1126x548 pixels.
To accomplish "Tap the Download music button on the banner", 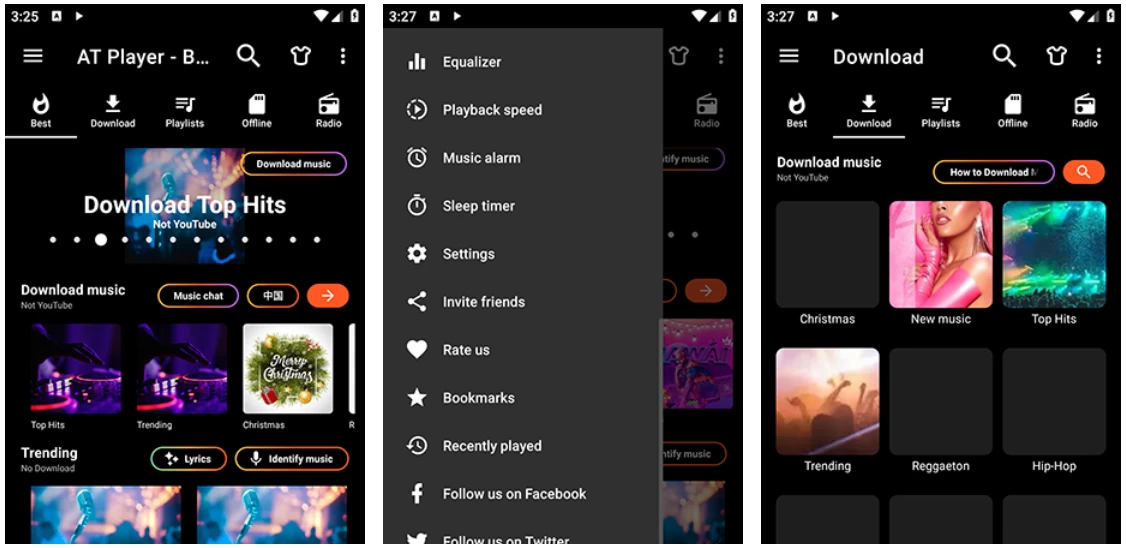I will [x=293, y=164].
